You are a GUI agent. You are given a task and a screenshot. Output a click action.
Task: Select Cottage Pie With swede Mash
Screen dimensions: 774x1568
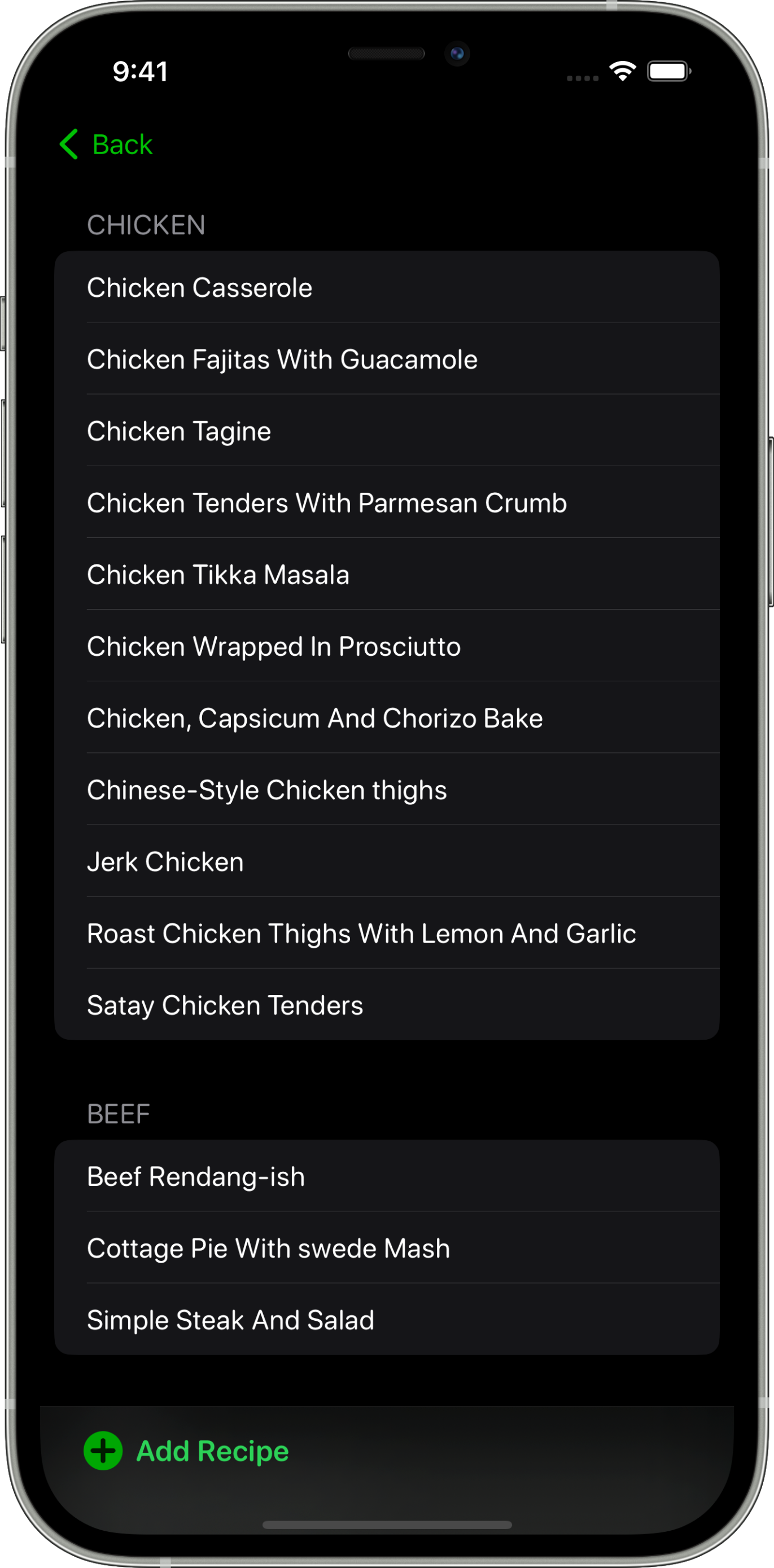click(387, 1249)
